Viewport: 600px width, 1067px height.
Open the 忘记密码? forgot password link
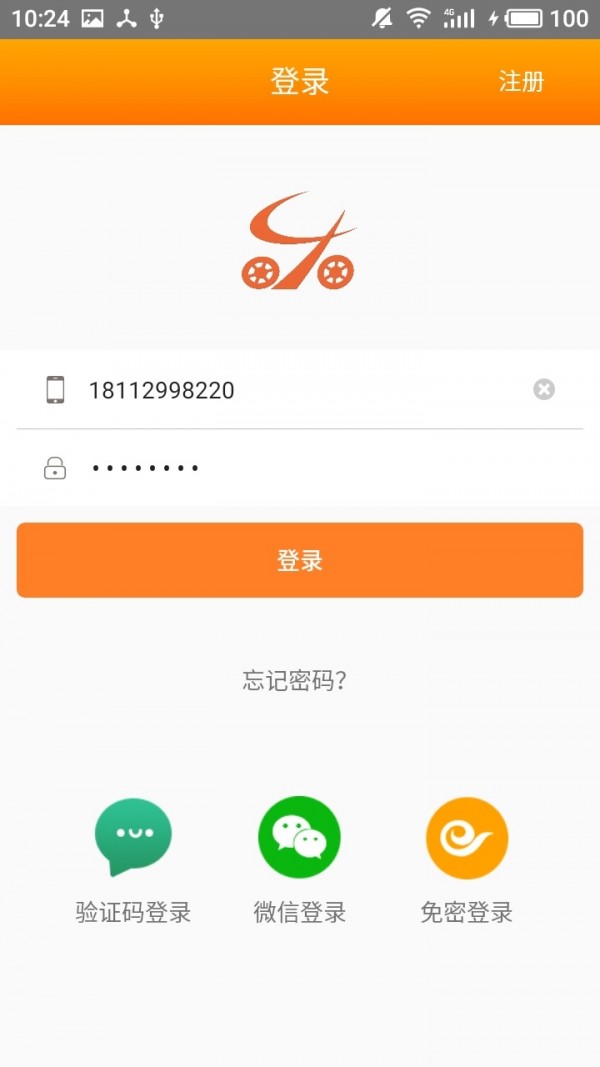tap(295, 681)
